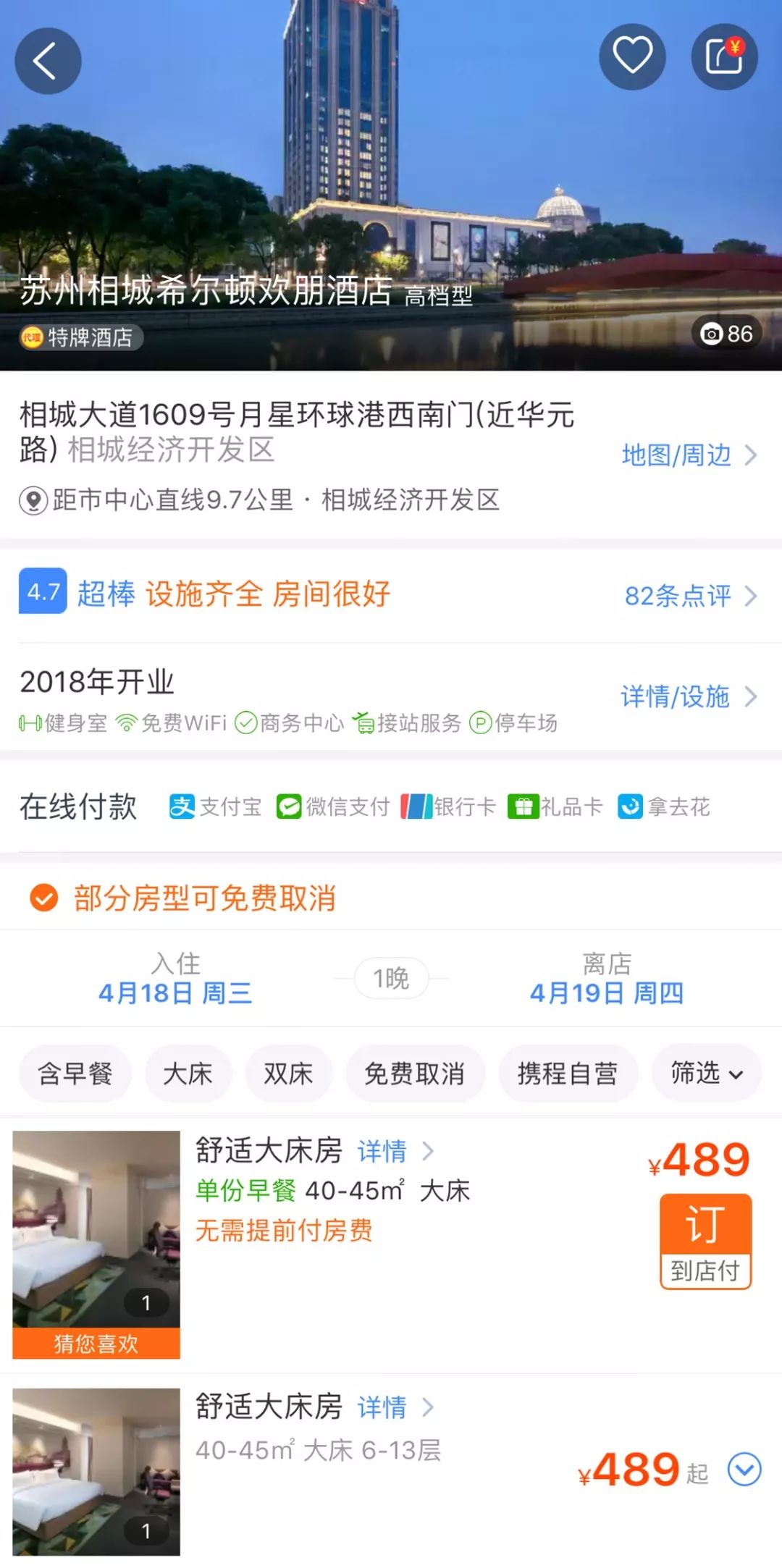
Task: Book the ¥489 room with 订 到店付
Action: pyautogui.click(x=705, y=1241)
